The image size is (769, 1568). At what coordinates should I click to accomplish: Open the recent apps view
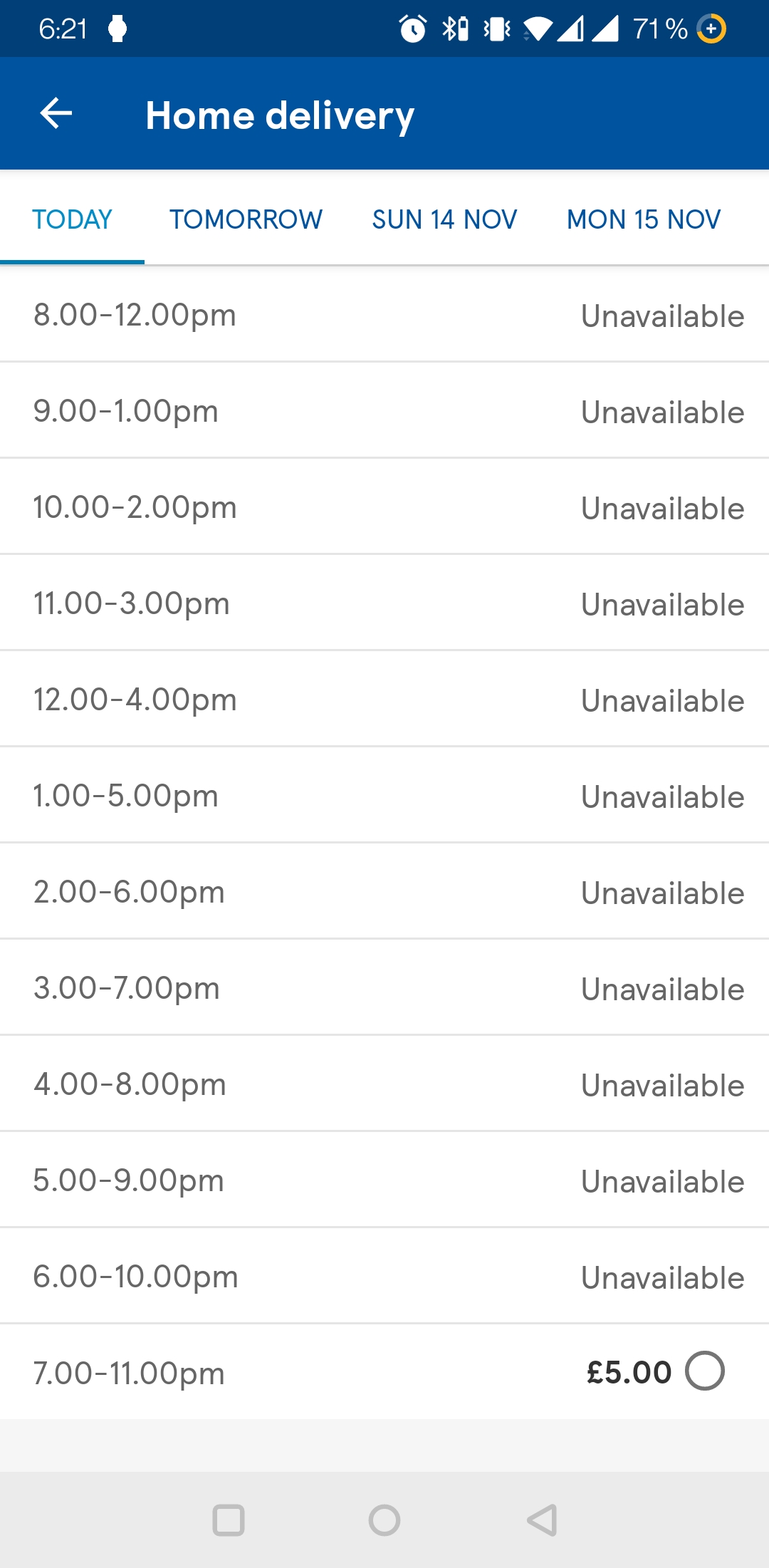click(229, 1520)
